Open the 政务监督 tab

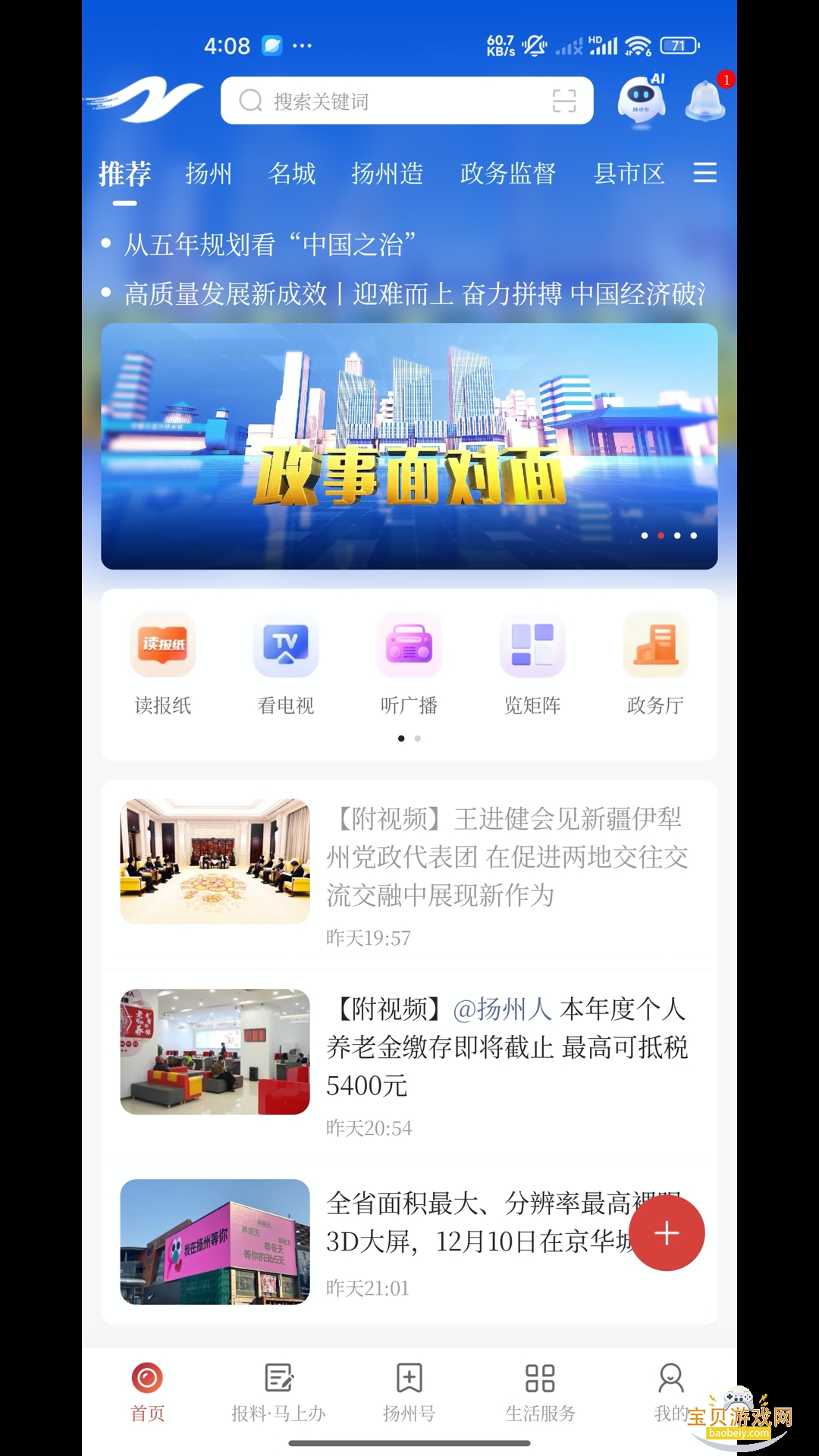coord(507,173)
